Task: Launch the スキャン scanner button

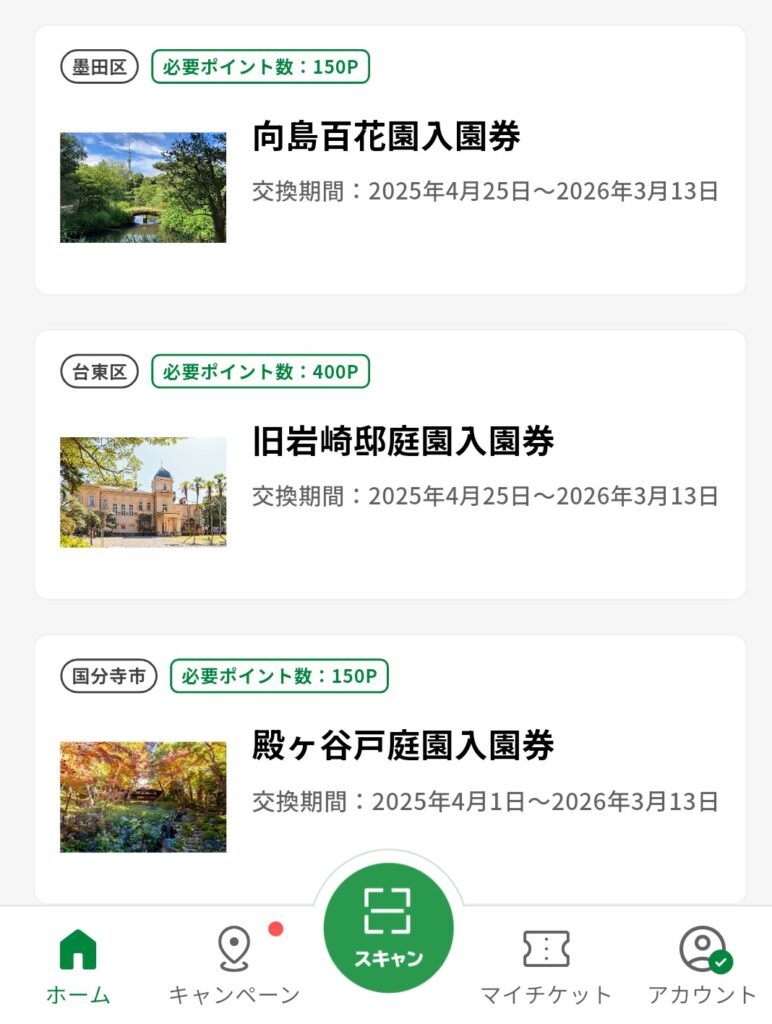Action: click(388, 927)
